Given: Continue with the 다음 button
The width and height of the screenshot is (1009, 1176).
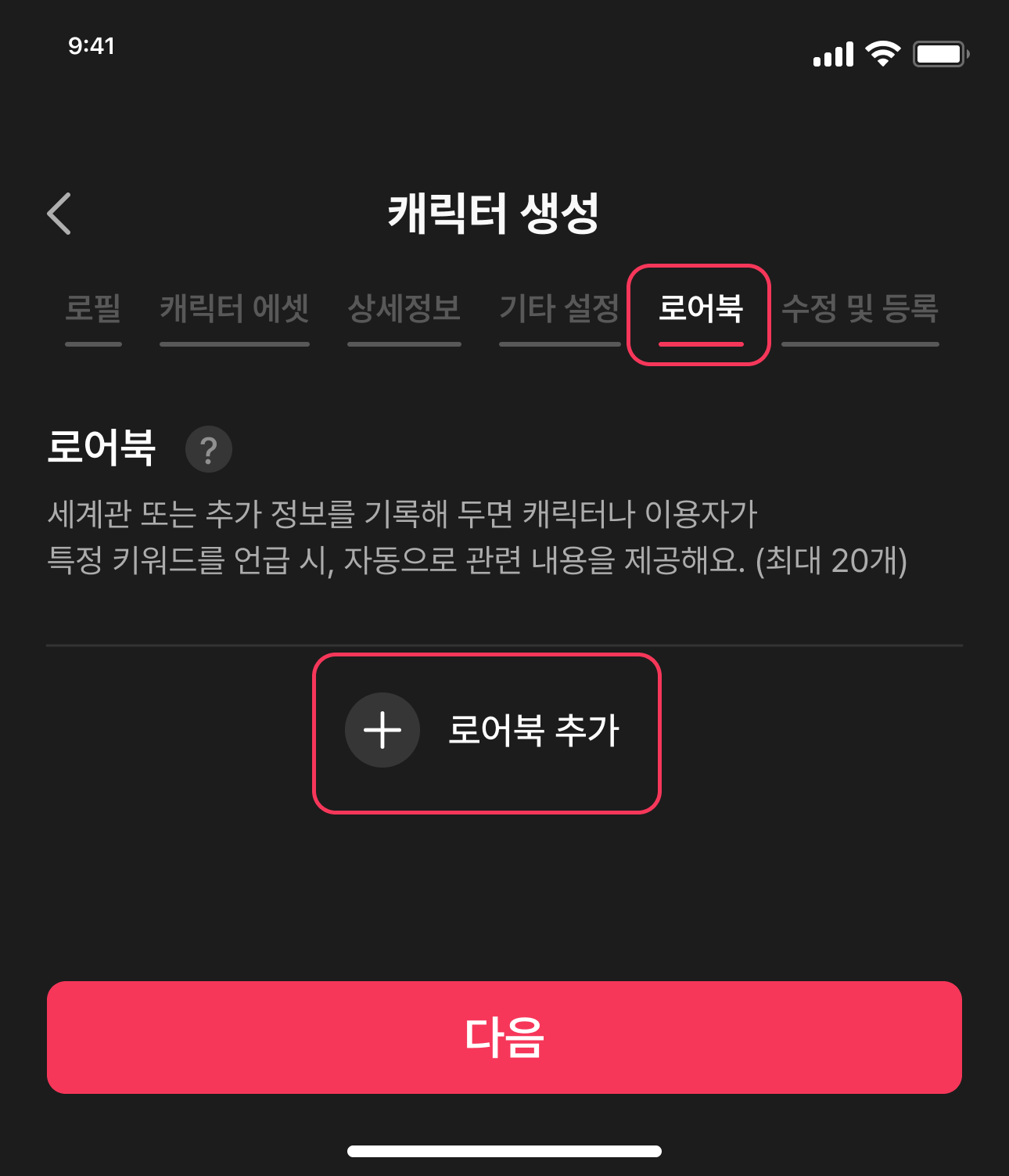Looking at the screenshot, I should 504,1037.
